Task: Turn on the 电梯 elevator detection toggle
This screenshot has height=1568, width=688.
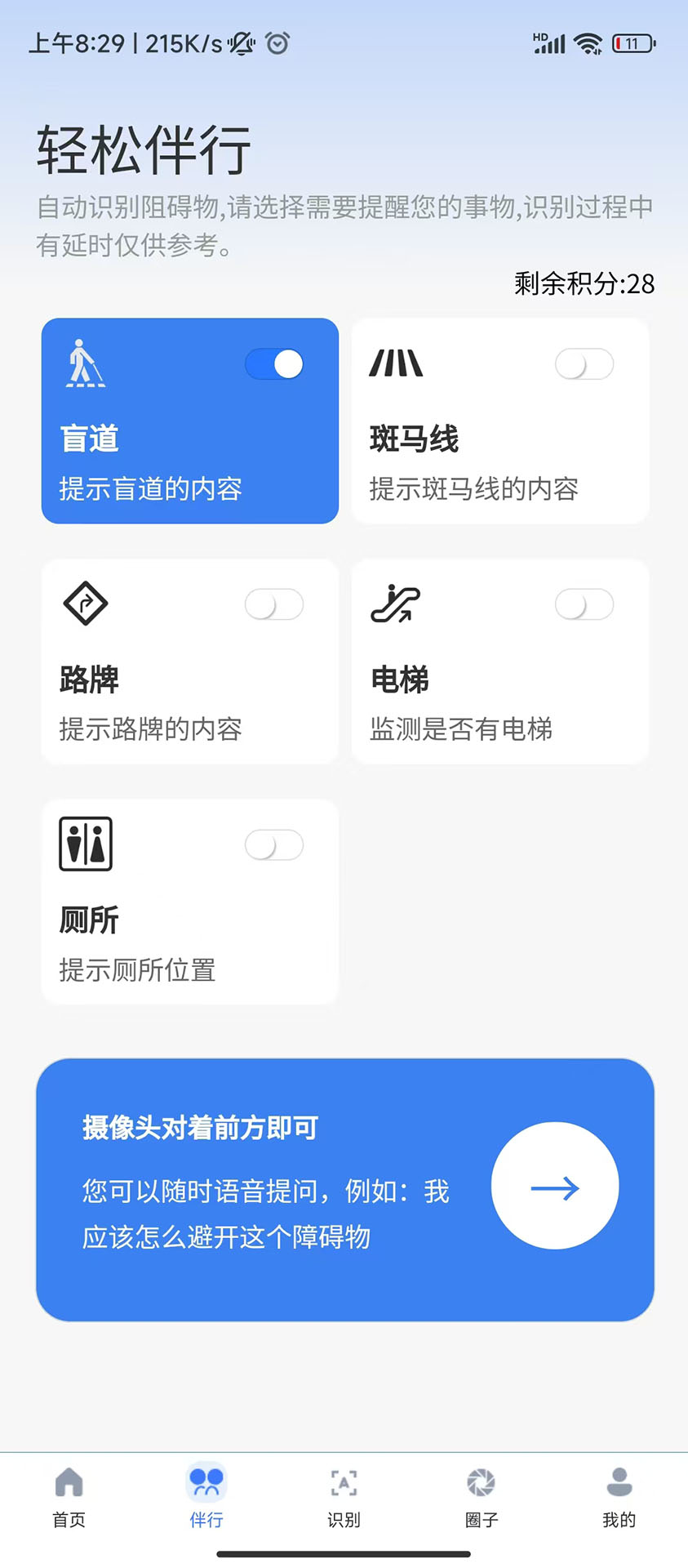Action: click(x=584, y=604)
